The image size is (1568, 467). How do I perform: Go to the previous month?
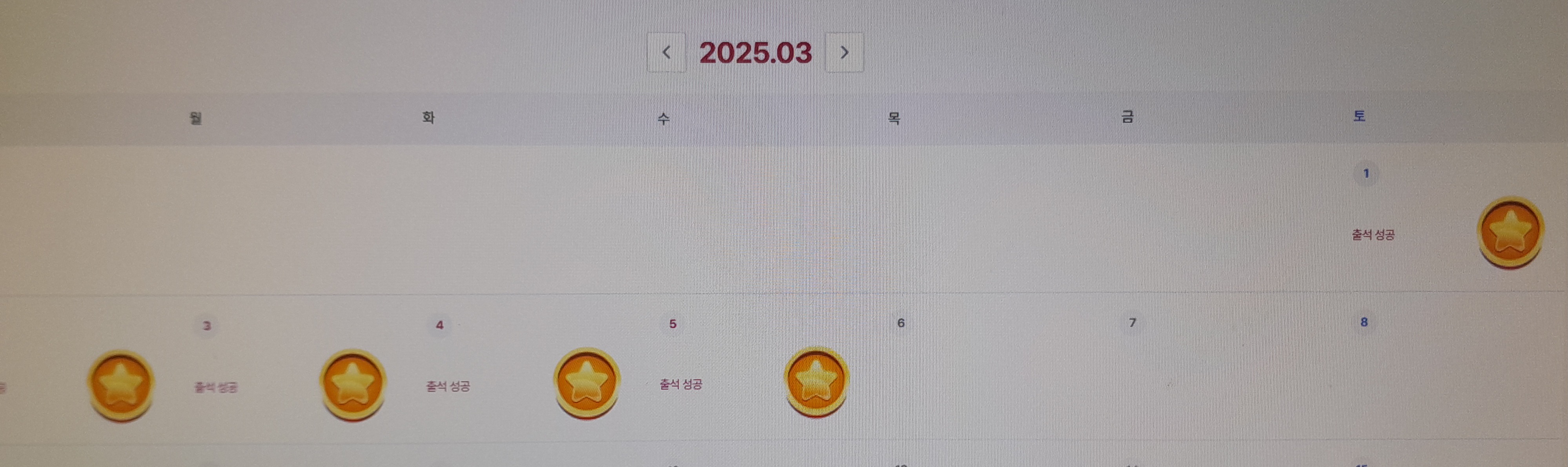pyautogui.click(x=667, y=53)
